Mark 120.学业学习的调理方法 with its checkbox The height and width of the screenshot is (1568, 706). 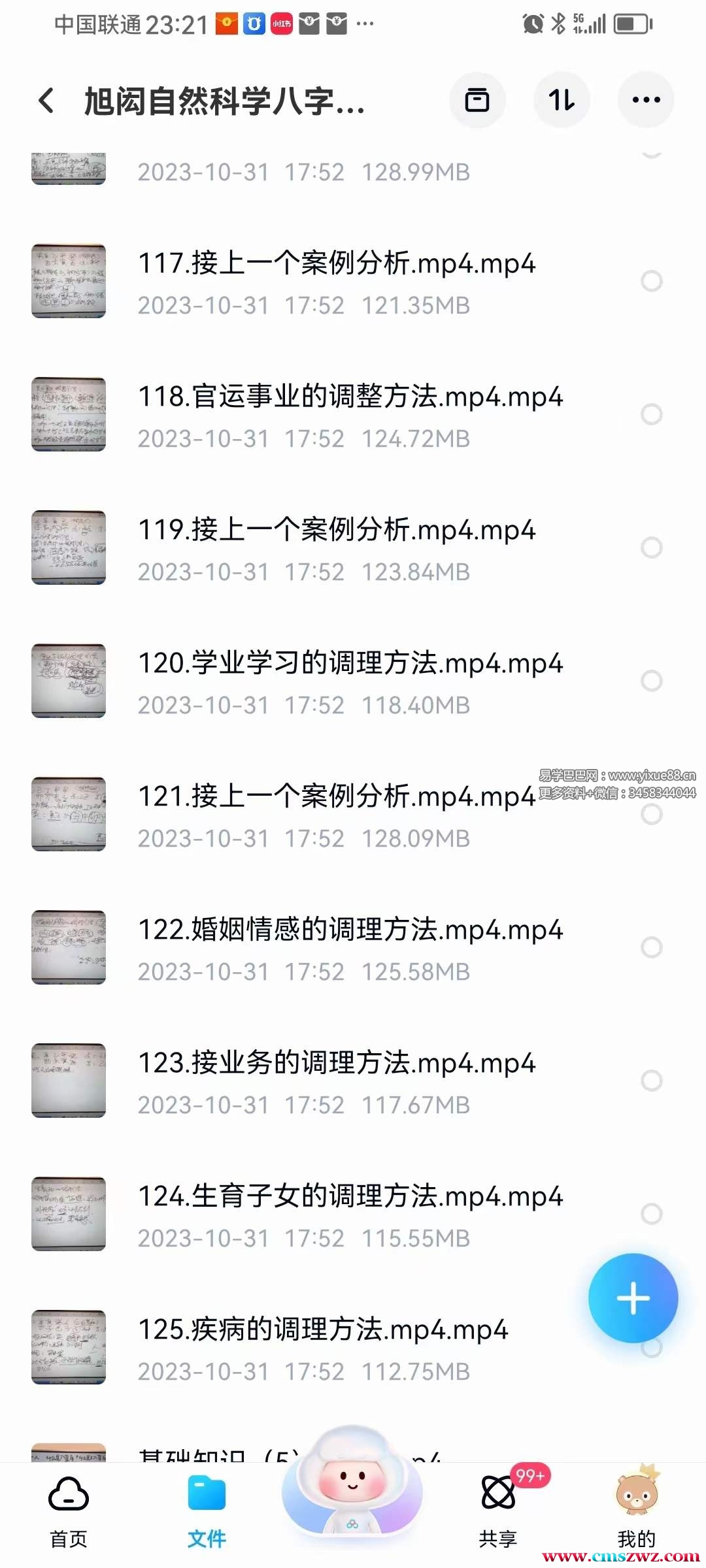pos(651,681)
